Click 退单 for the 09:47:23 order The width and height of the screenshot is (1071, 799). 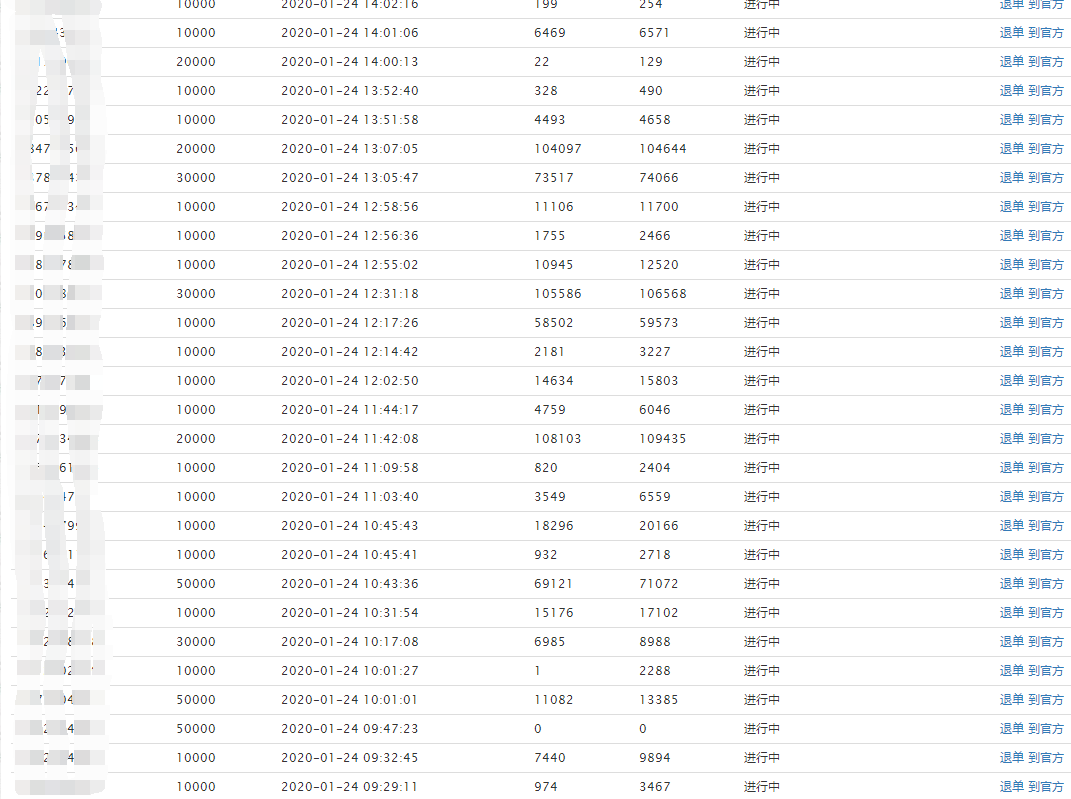coord(1011,729)
